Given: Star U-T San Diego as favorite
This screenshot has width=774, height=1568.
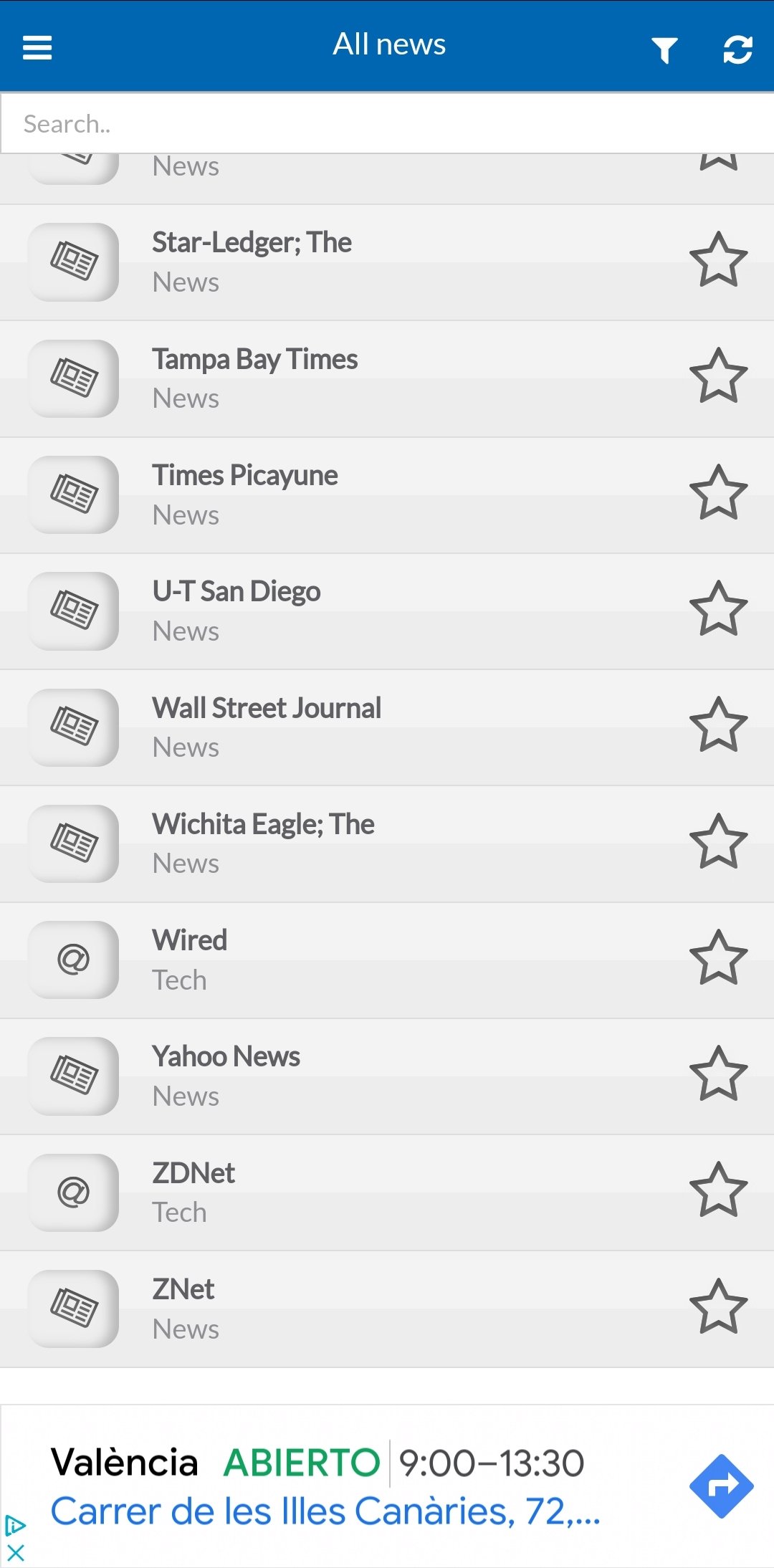Looking at the screenshot, I should tap(718, 609).
